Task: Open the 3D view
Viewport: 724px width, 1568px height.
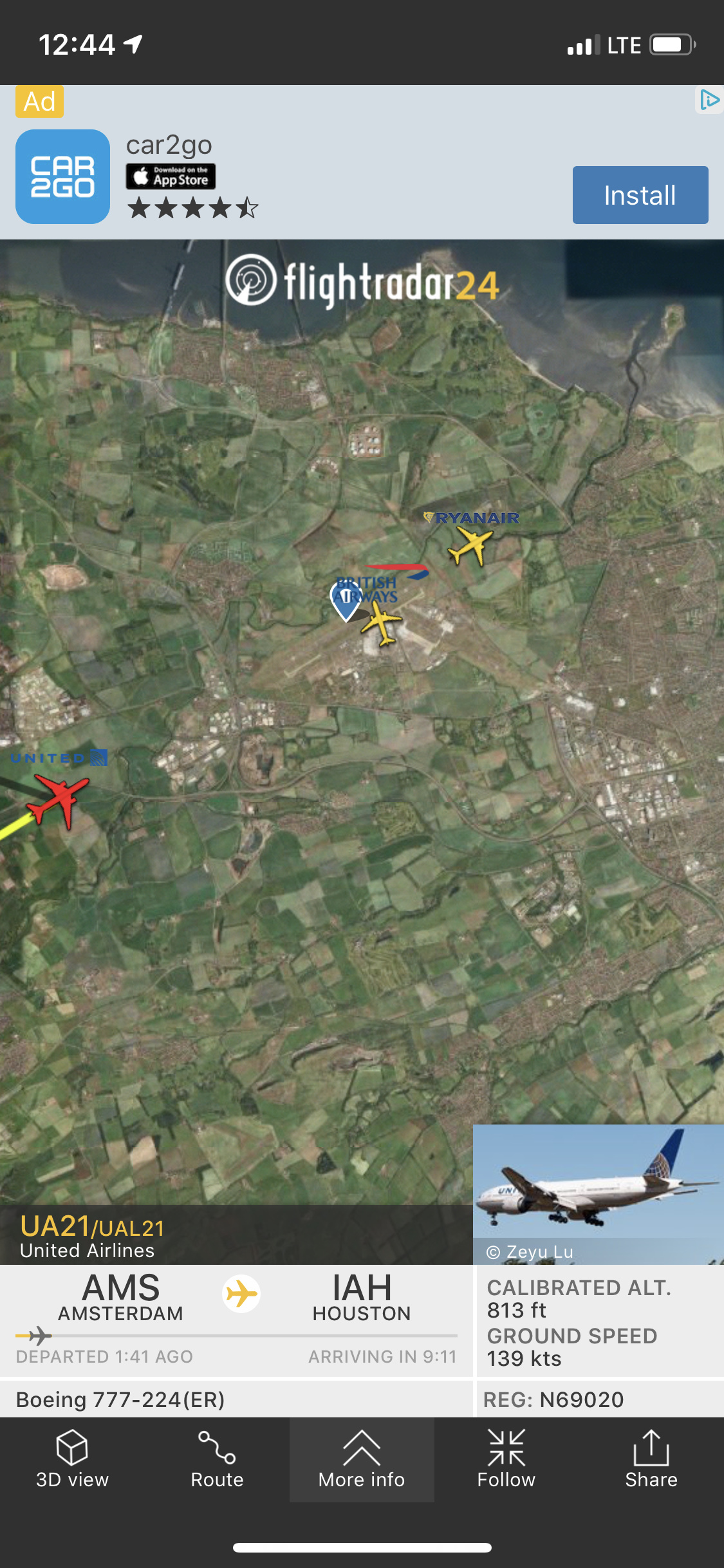Action: point(72,1459)
